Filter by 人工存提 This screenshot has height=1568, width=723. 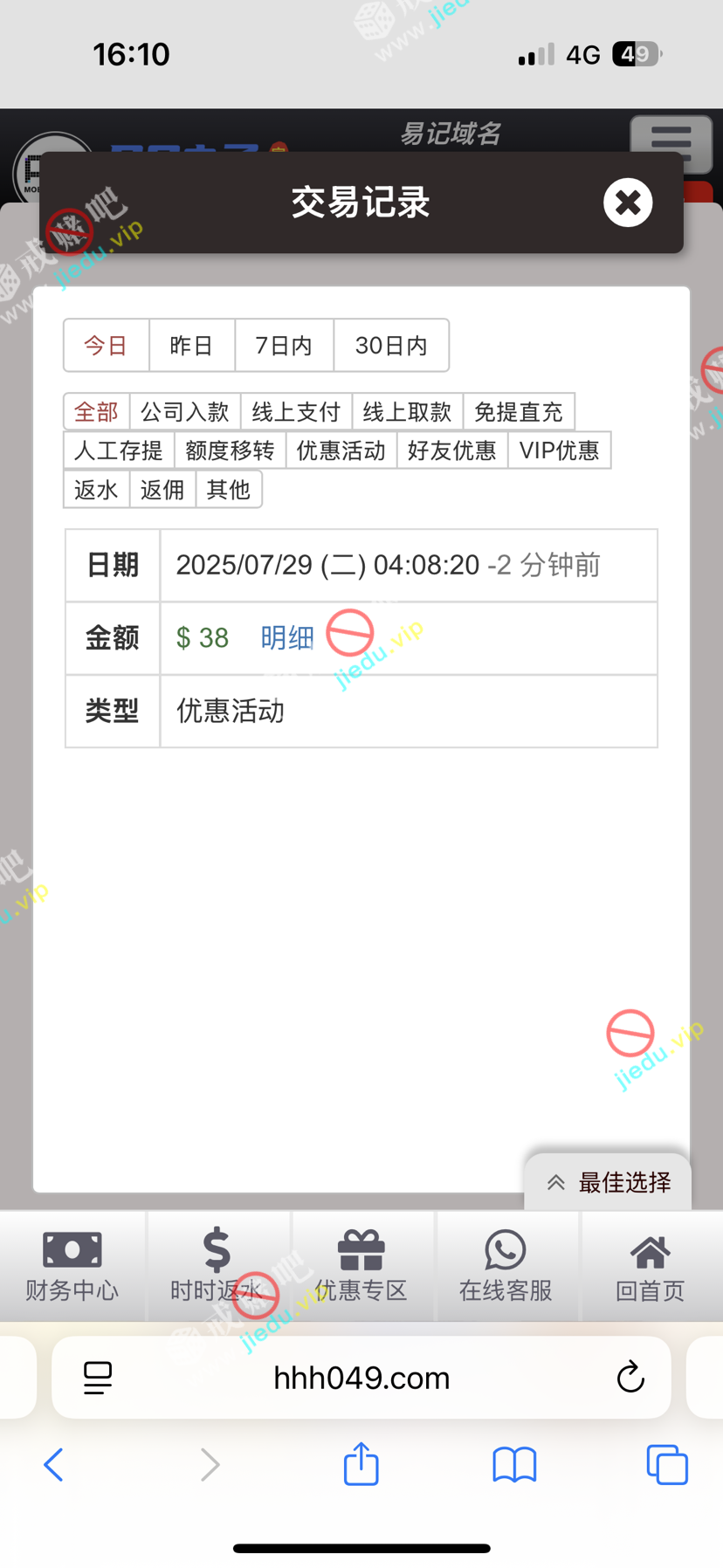pos(119,450)
